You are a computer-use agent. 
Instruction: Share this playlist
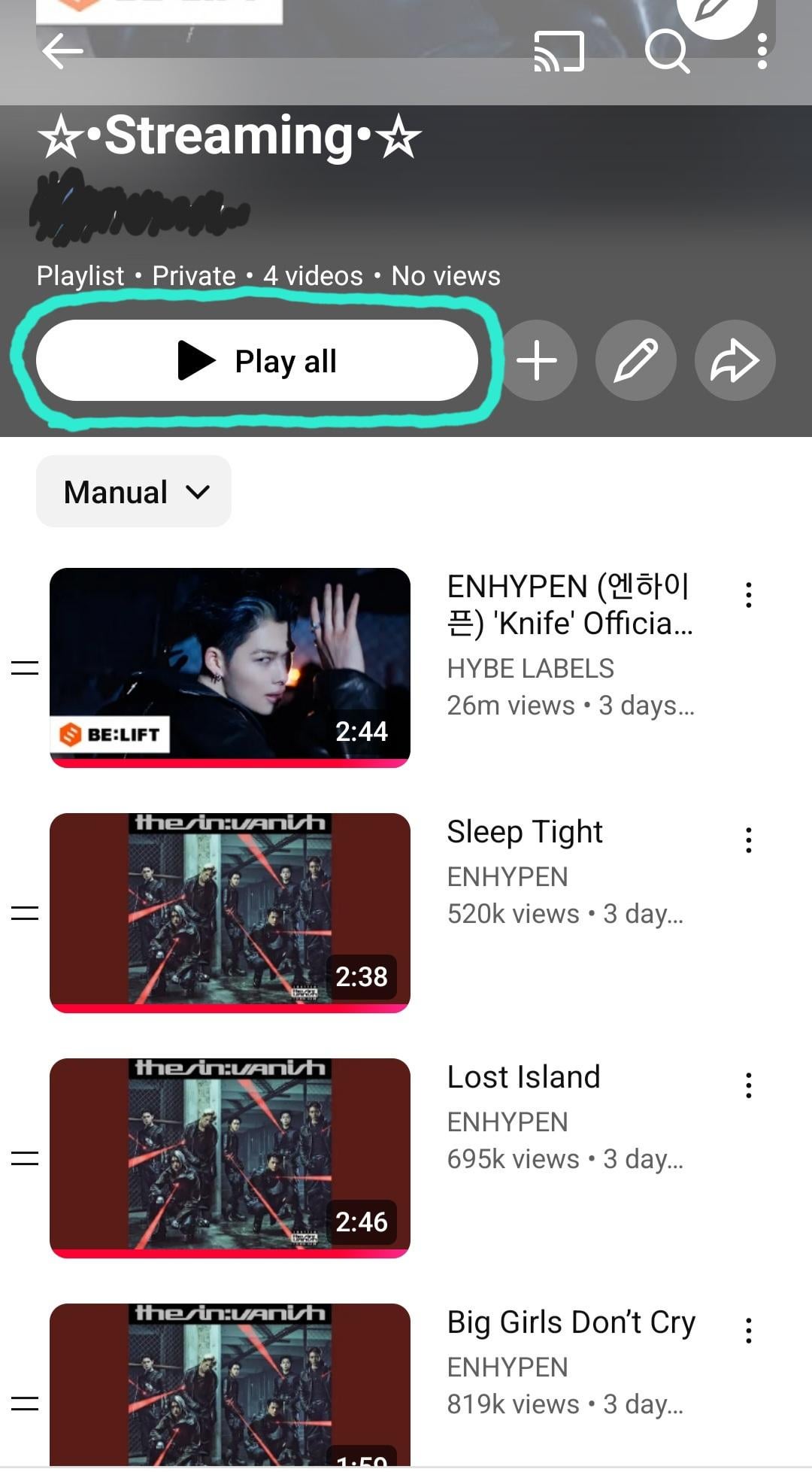click(735, 361)
